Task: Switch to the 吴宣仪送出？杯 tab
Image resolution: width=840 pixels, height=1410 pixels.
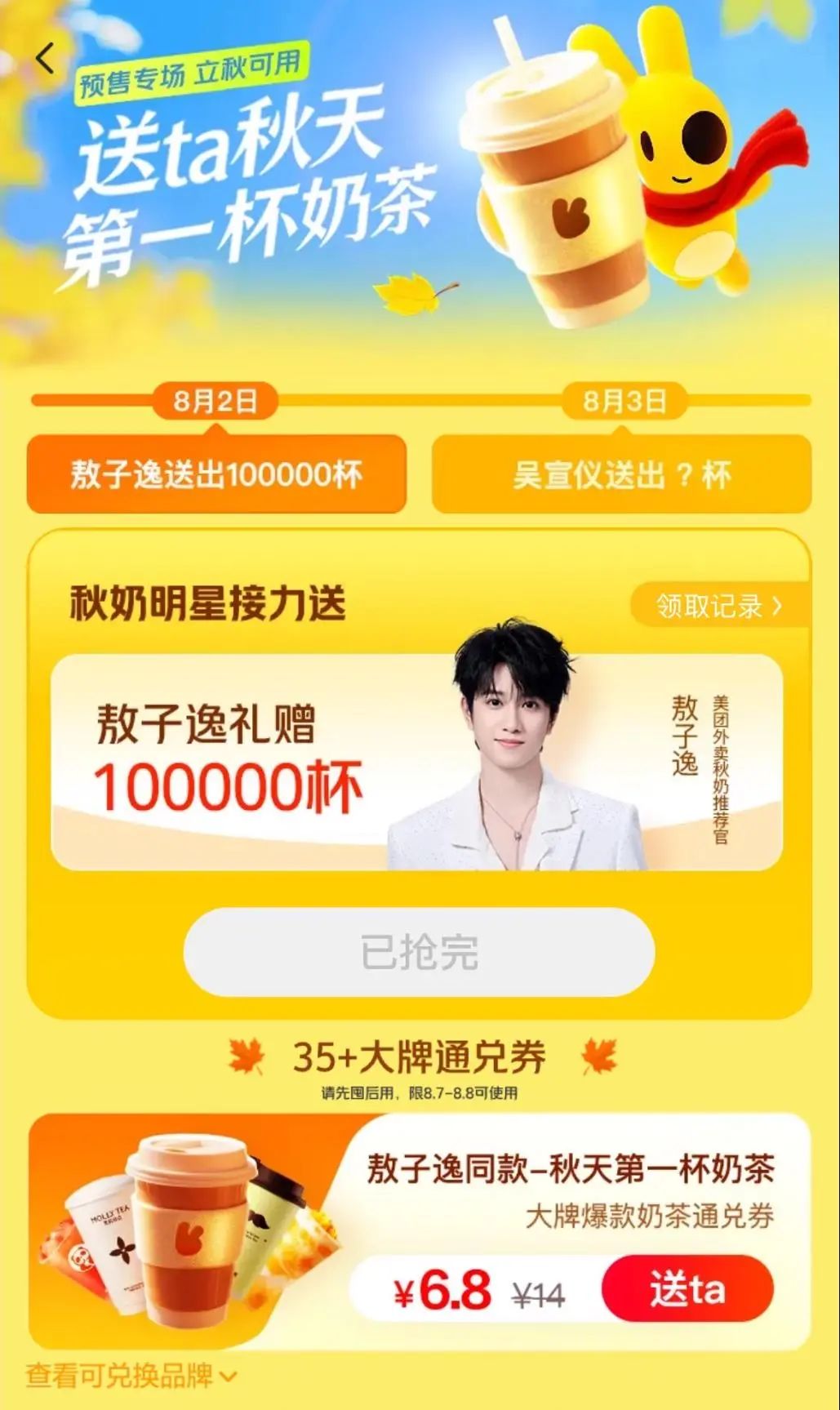Action: pyautogui.click(x=621, y=474)
